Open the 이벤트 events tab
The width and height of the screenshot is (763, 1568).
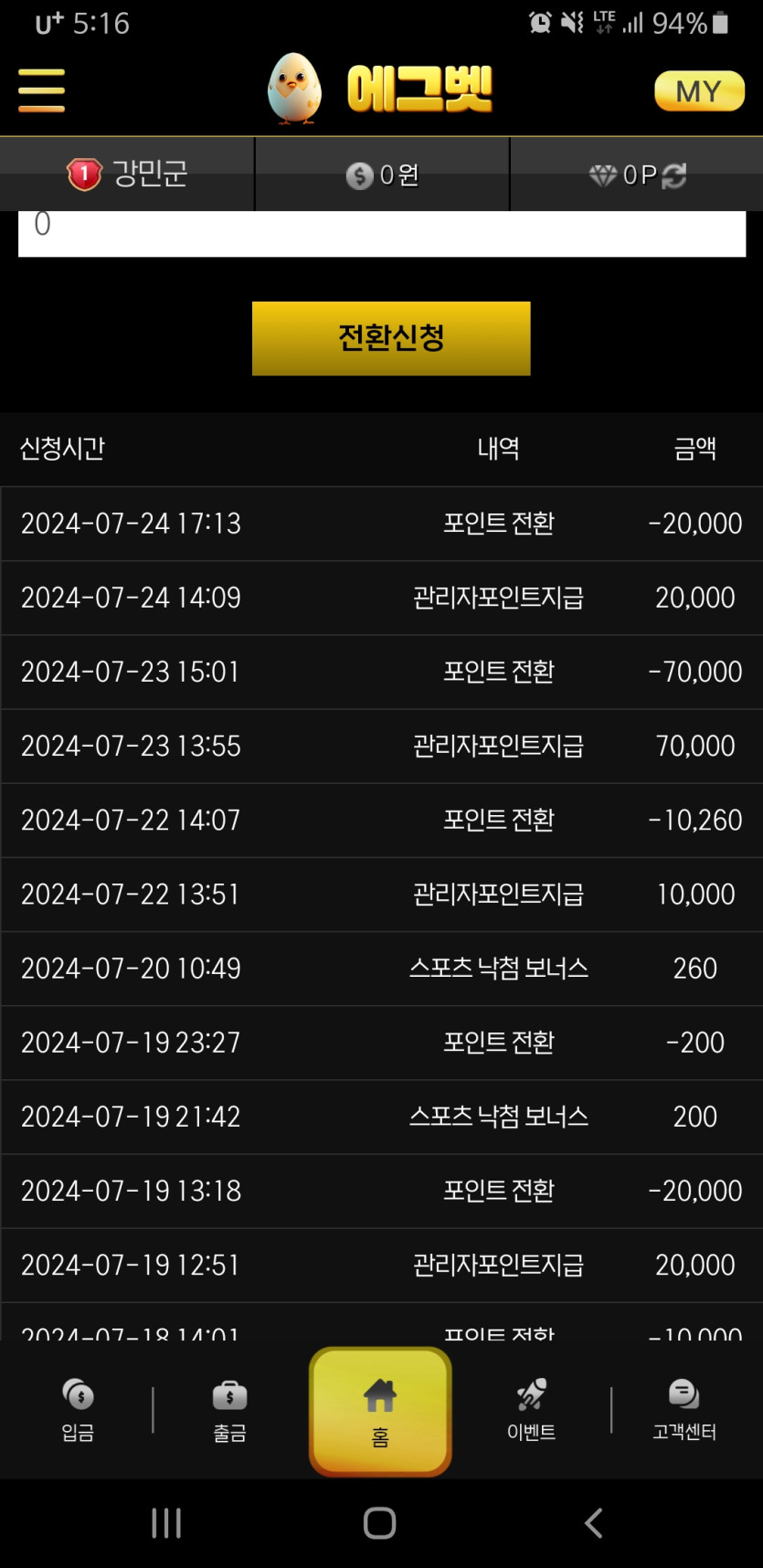coord(532,1411)
